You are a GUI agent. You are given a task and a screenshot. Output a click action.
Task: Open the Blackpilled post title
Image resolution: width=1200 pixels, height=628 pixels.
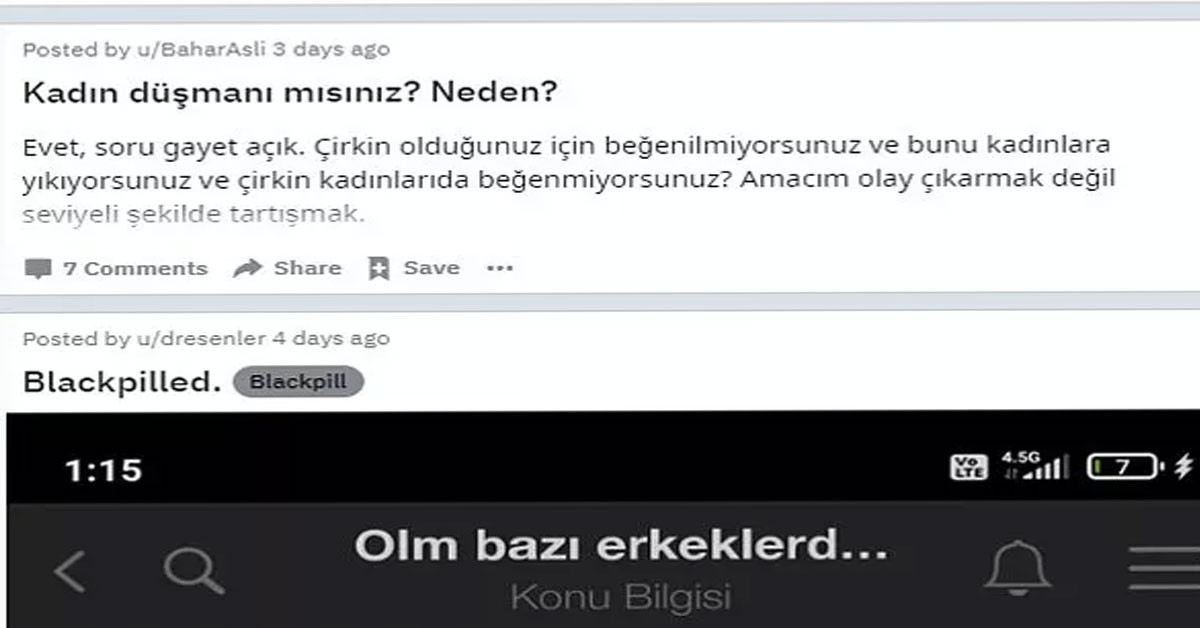[122, 382]
